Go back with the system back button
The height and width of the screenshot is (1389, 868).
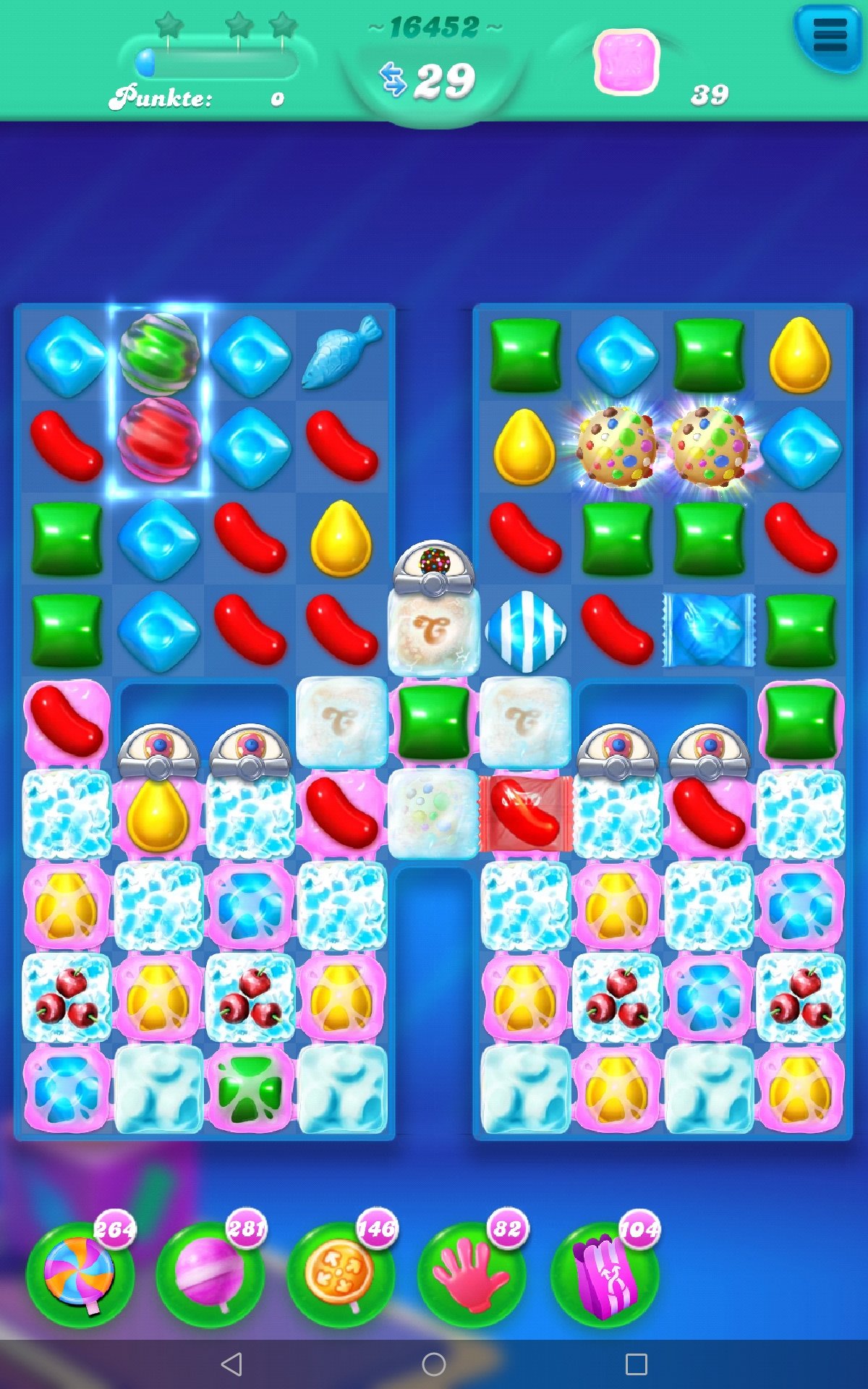[x=231, y=1364]
